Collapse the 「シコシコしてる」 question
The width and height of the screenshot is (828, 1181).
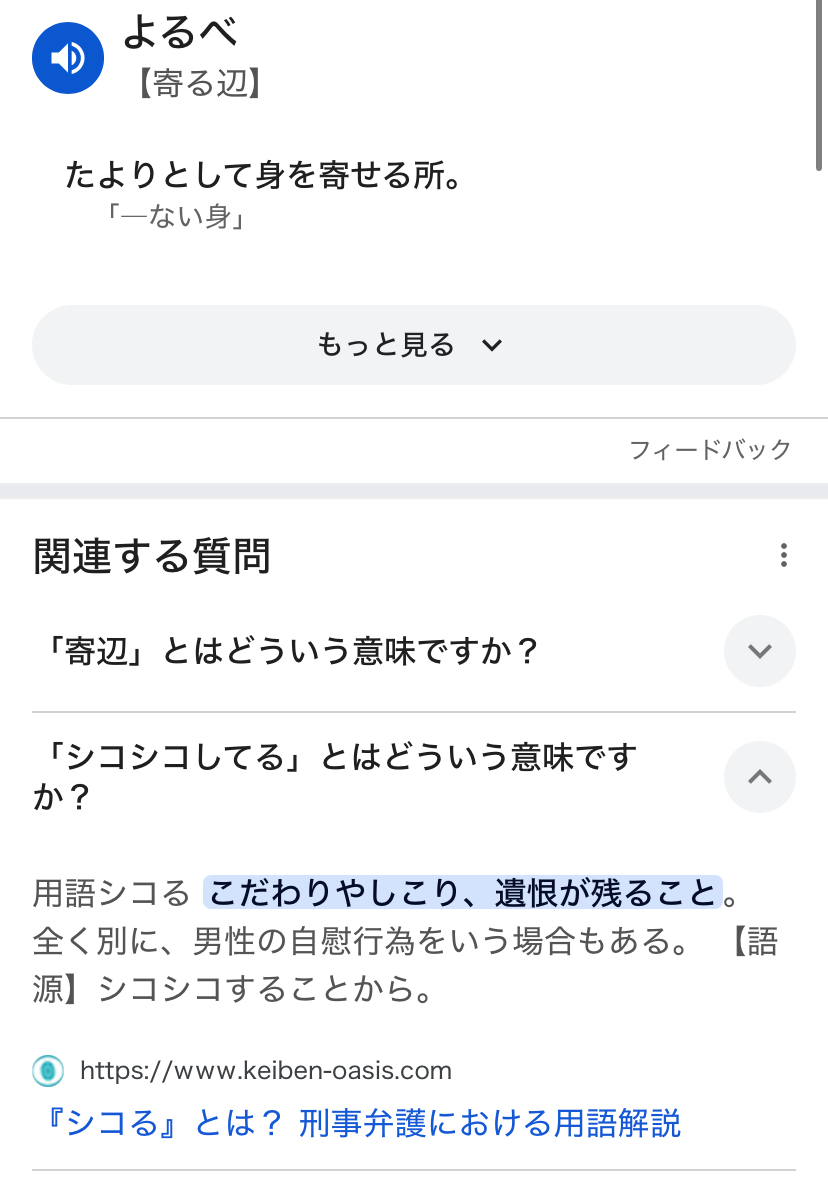coord(759,776)
